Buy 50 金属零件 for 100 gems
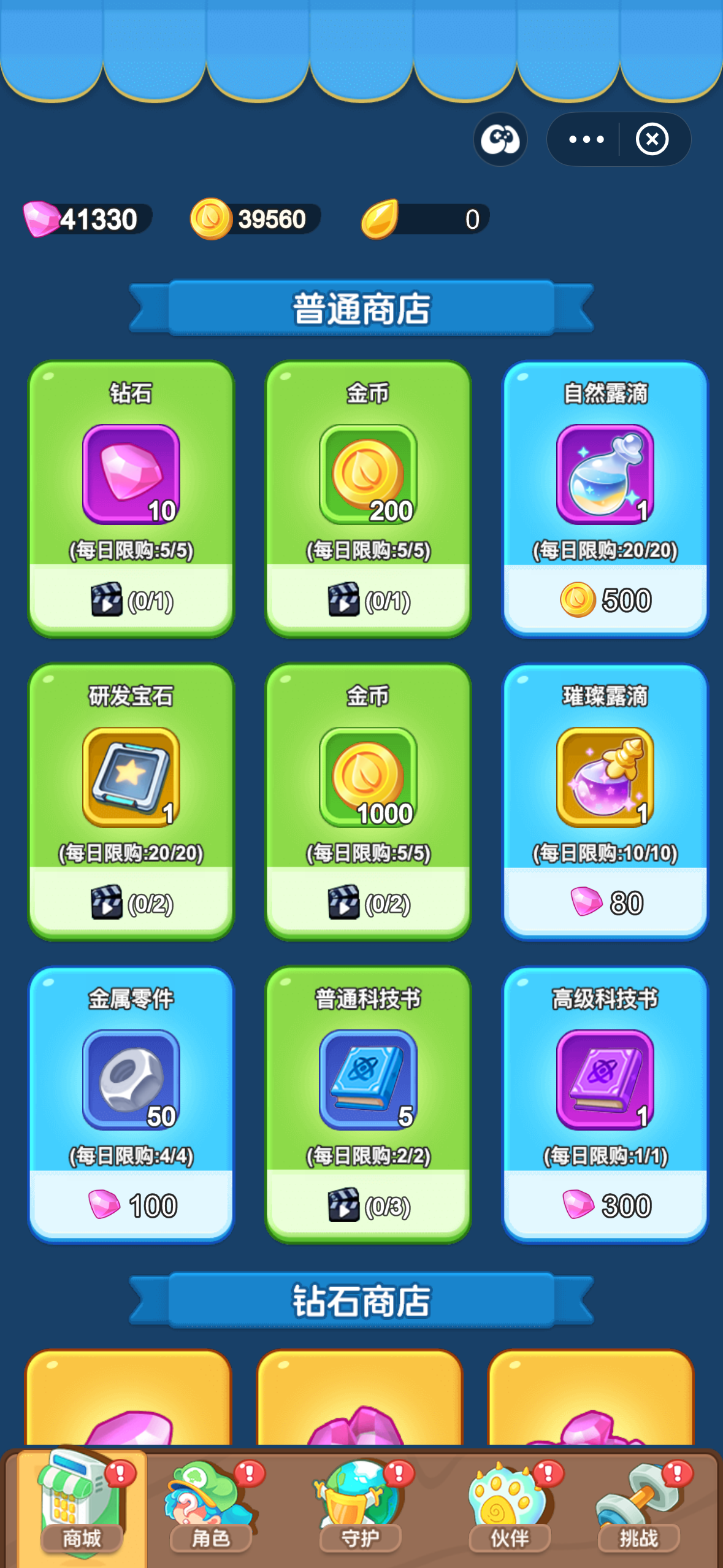Image resolution: width=723 pixels, height=1568 pixels. click(131, 1205)
